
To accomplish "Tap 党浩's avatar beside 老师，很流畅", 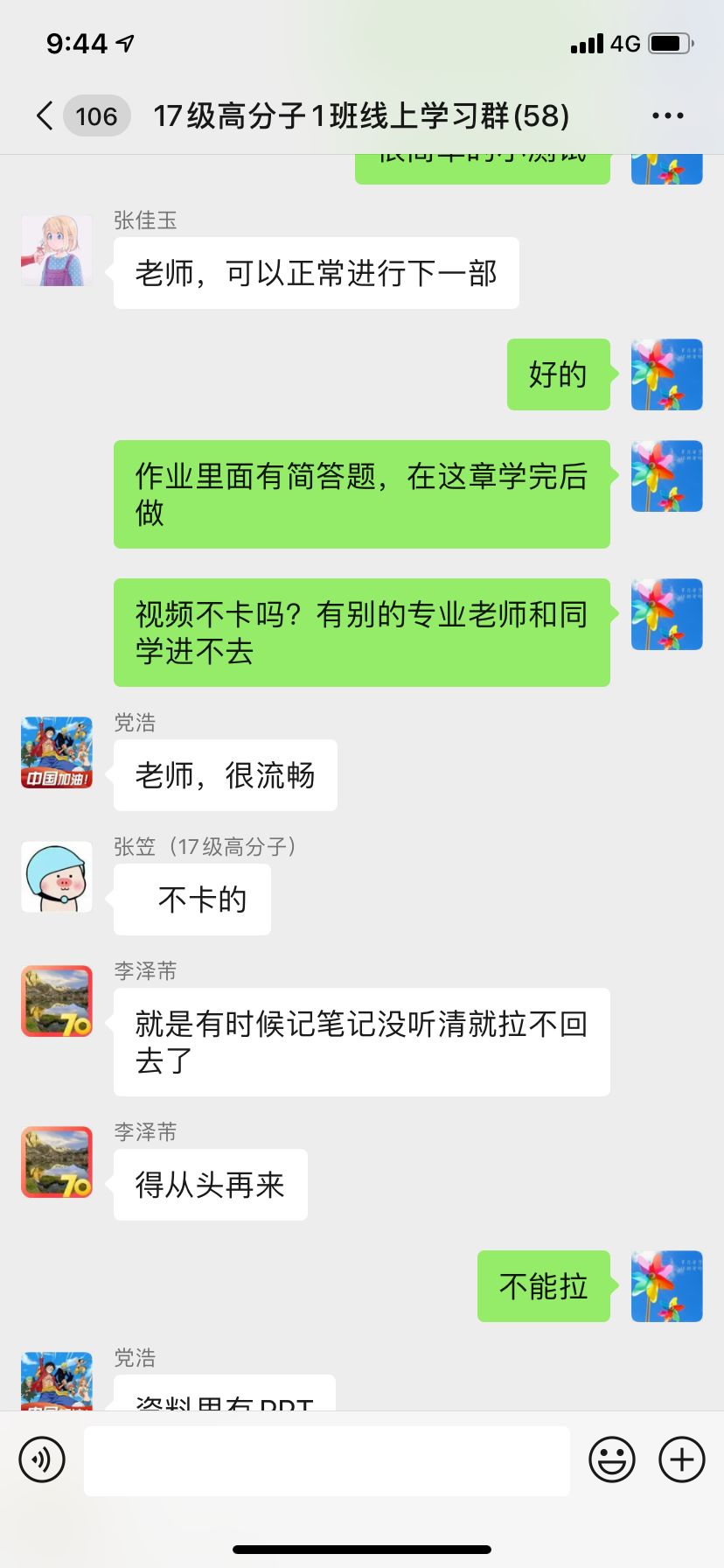I will [x=57, y=752].
